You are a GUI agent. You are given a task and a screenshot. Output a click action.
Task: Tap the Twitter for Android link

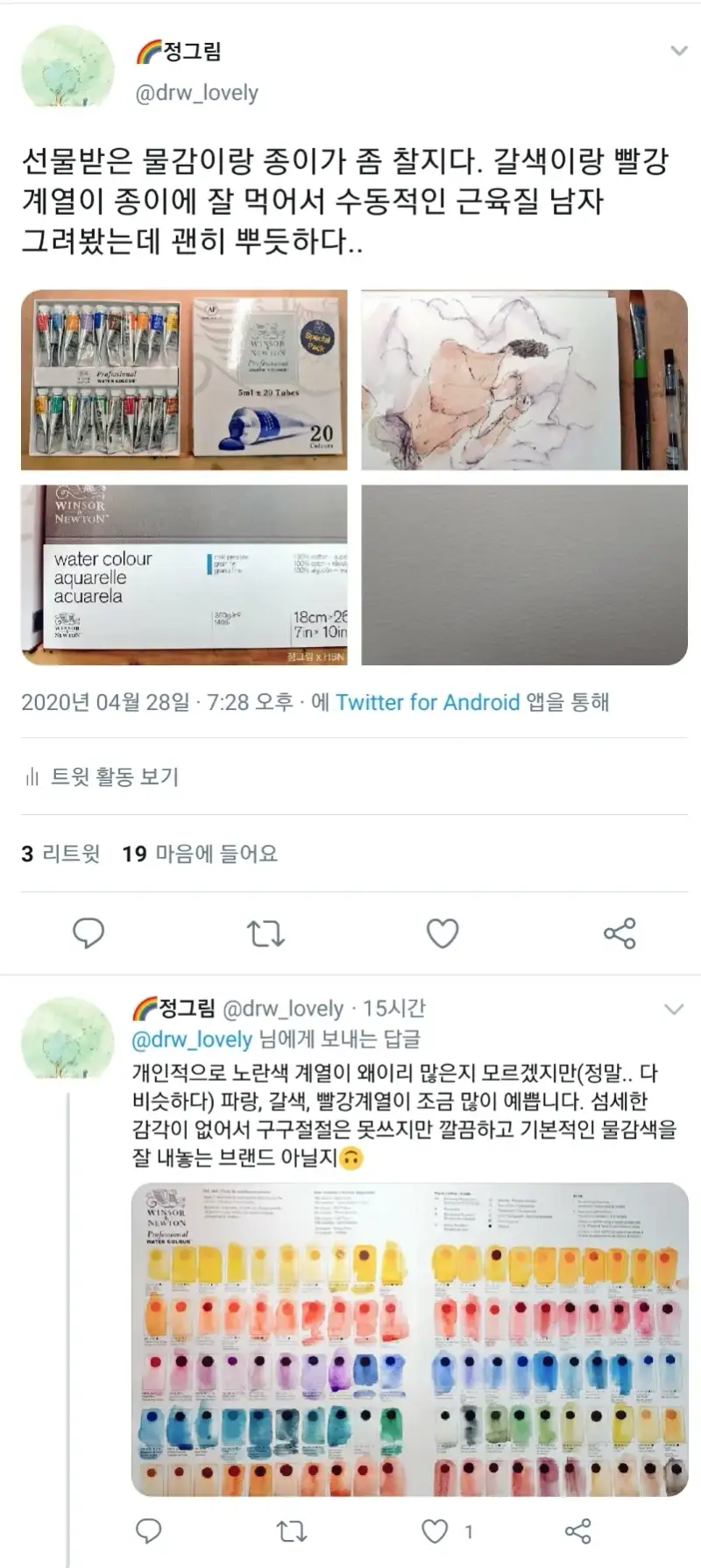428,702
